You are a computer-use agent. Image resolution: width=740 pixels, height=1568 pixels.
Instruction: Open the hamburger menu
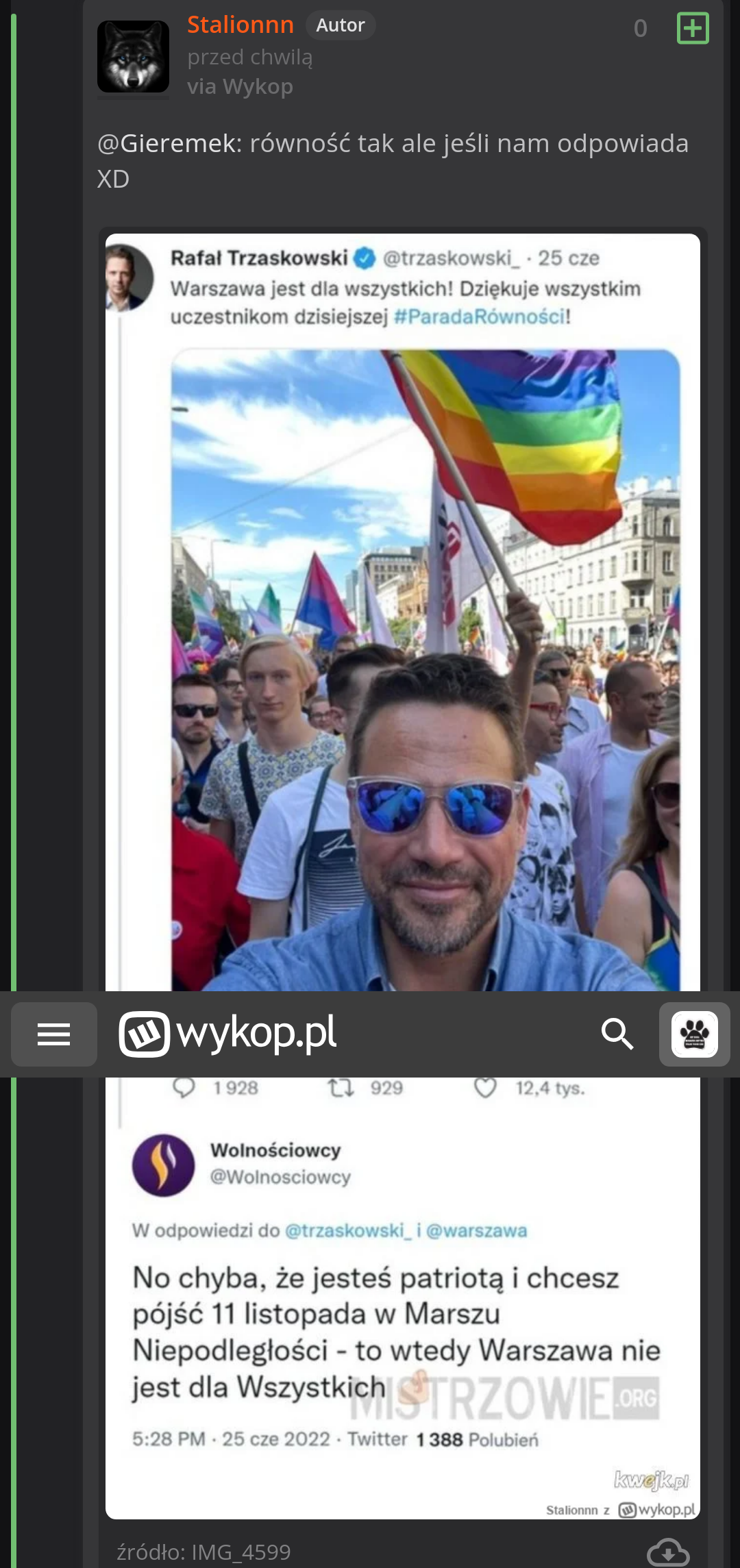coord(54,1034)
